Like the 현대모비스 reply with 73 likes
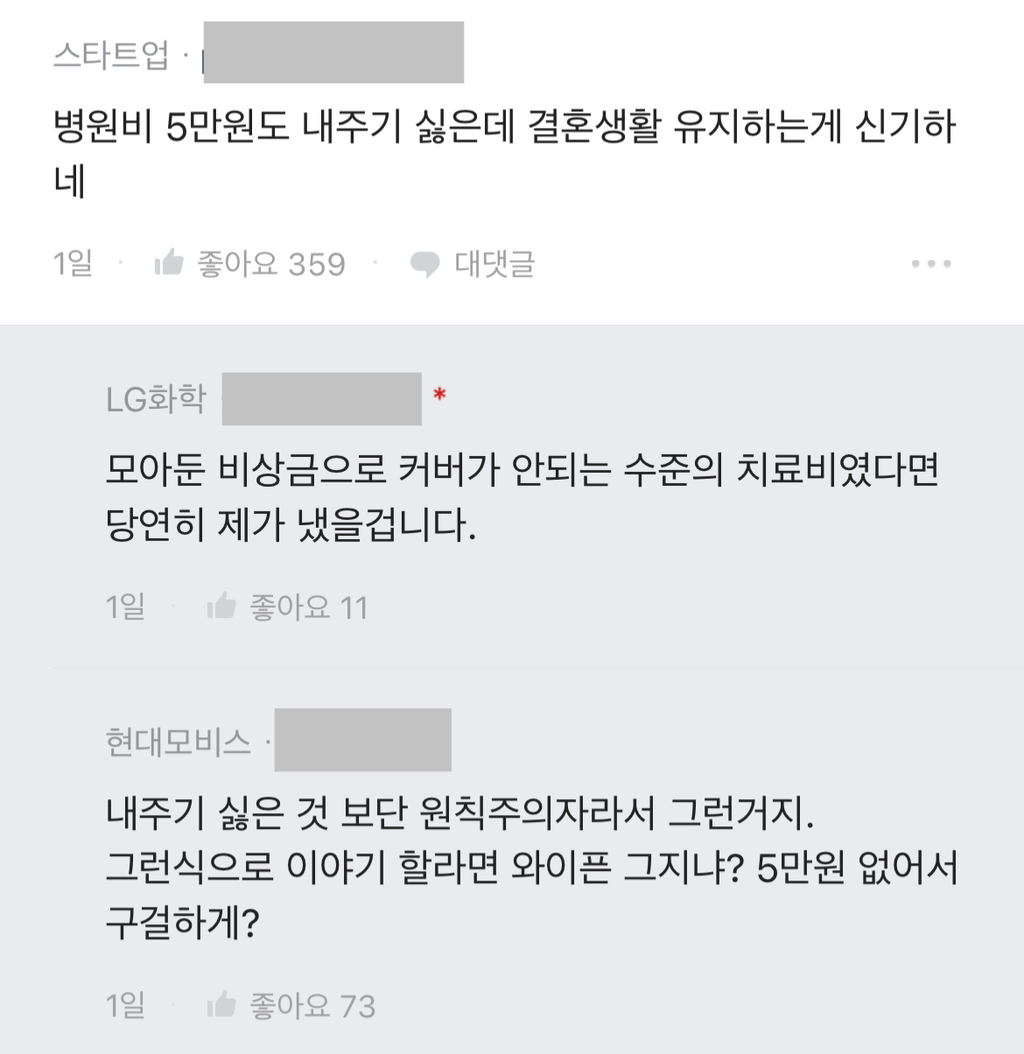Image resolution: width=1024 pixels, height=1054 pixels. 222,1005
